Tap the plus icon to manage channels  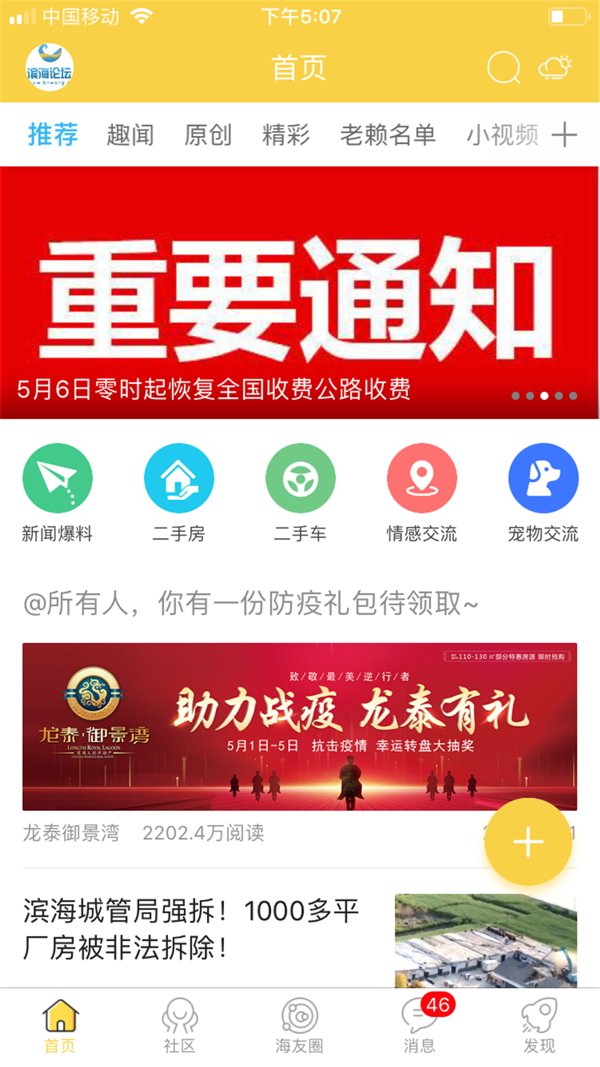(x=565, y=135)
